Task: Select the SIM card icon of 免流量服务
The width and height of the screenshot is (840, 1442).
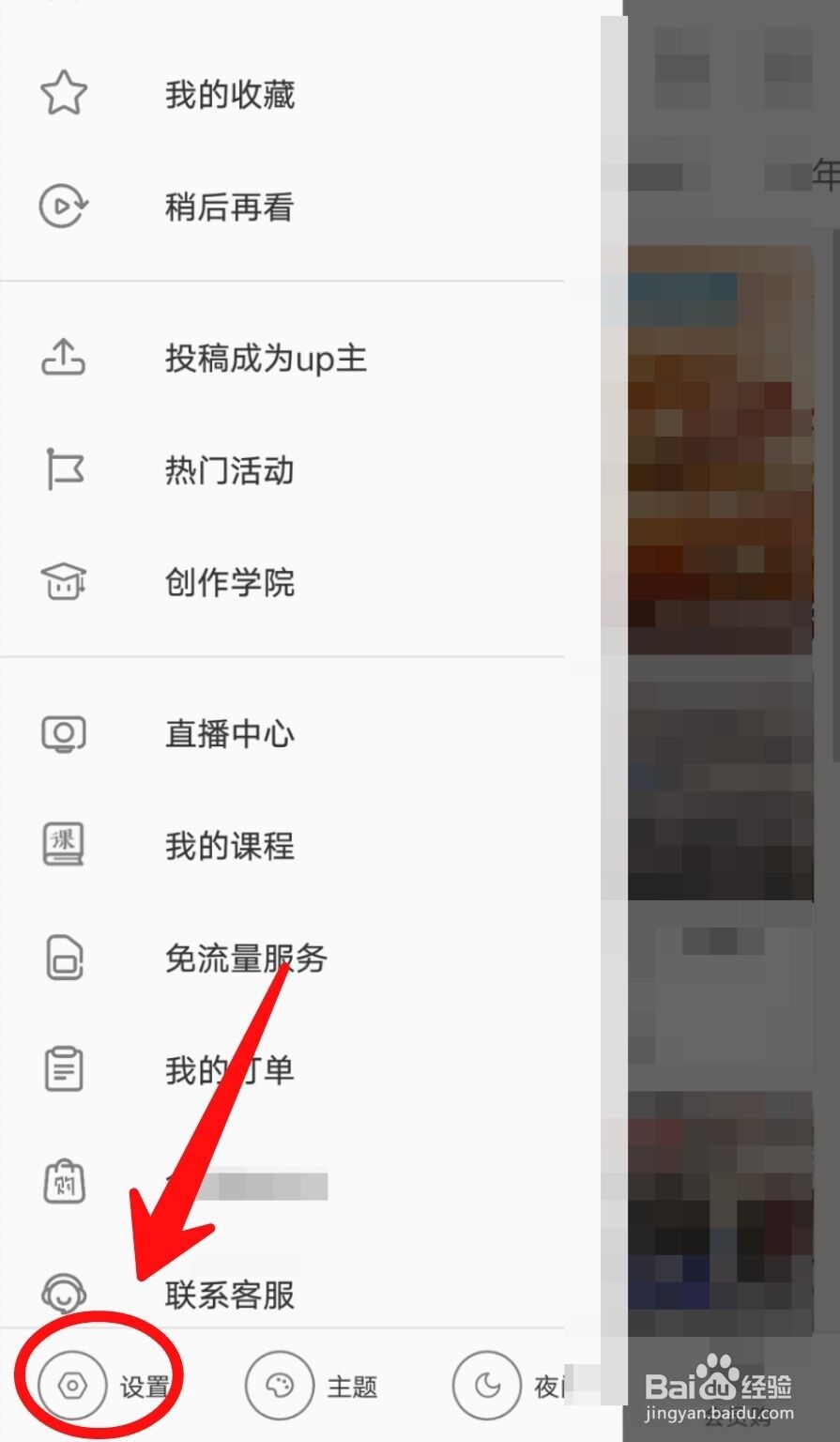Action: point(63,958)
